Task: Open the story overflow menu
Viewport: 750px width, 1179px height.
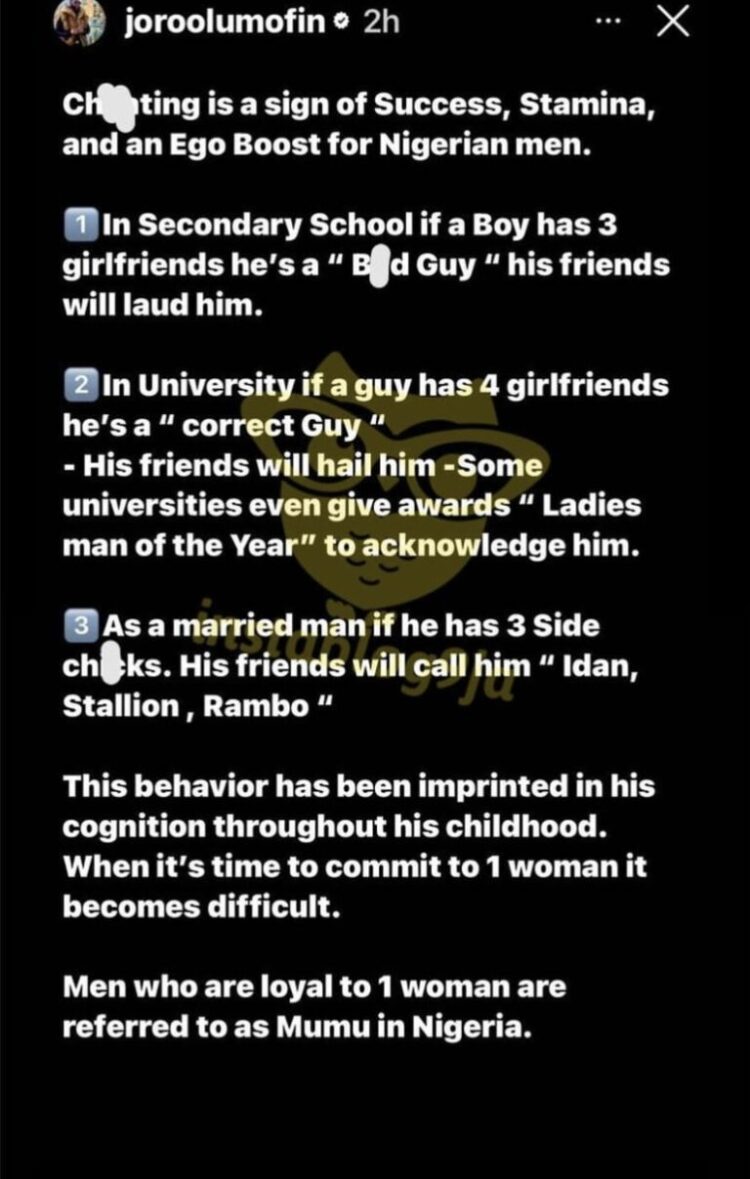Action: (x=607, y=23)
